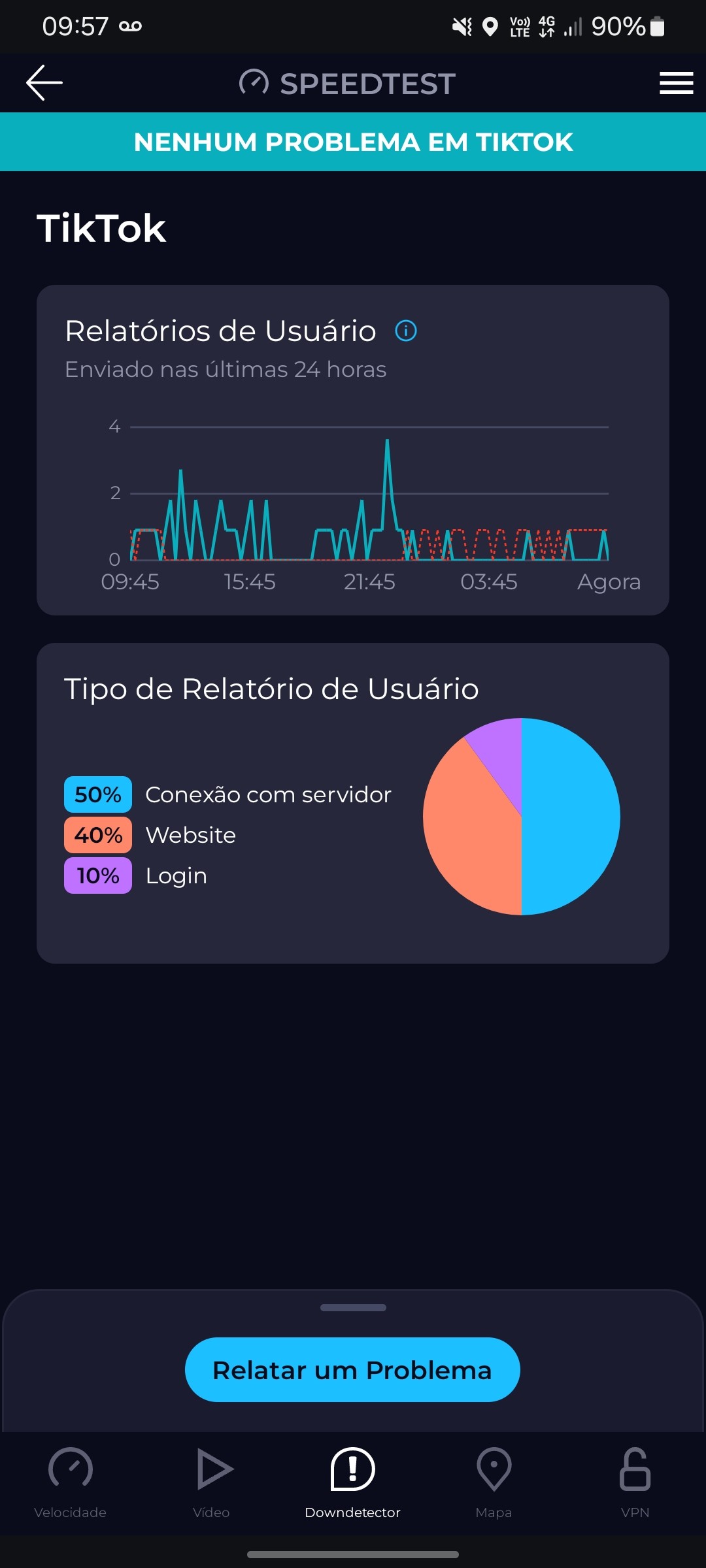Go to the Mapa tab

[x=494, y=1481]
